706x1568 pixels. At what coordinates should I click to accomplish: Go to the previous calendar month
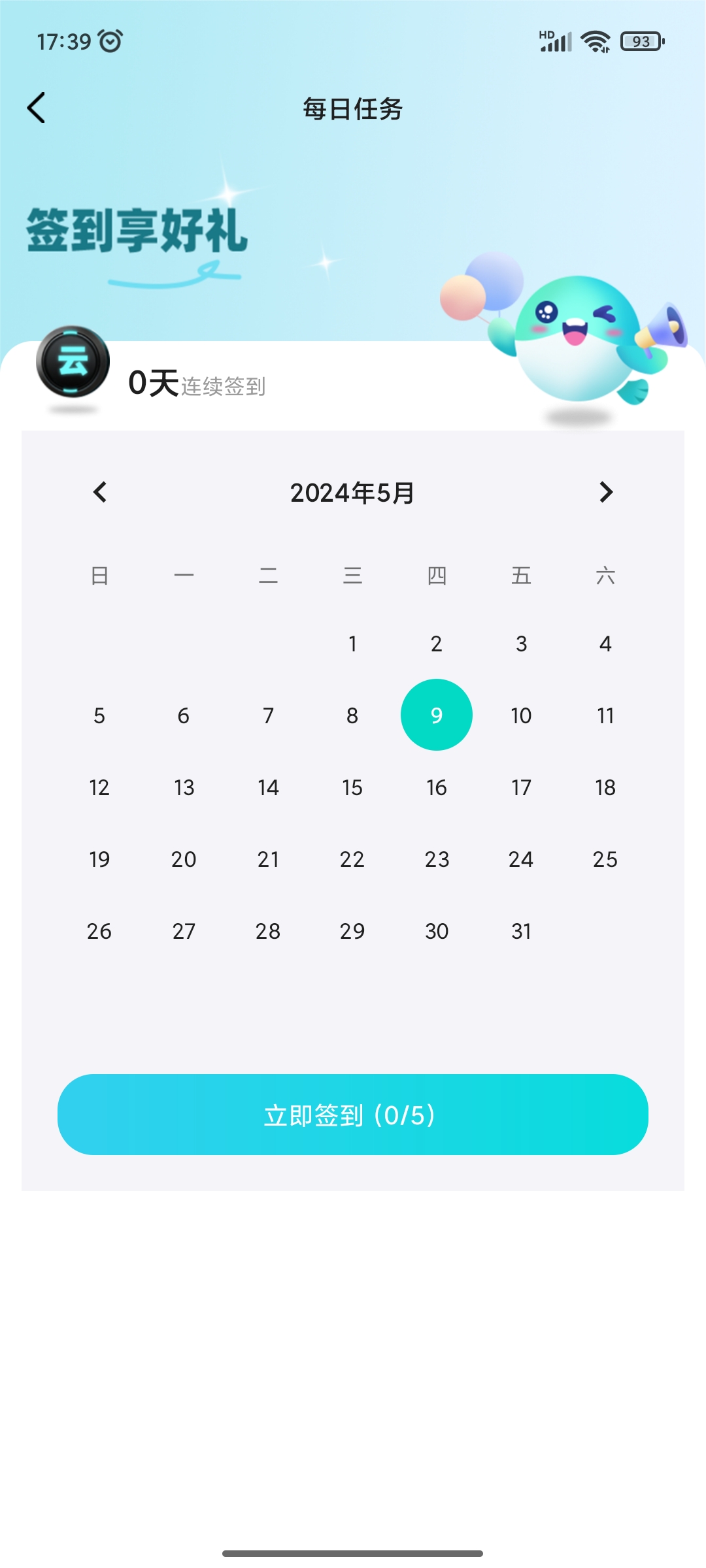[x=100, y=492]
